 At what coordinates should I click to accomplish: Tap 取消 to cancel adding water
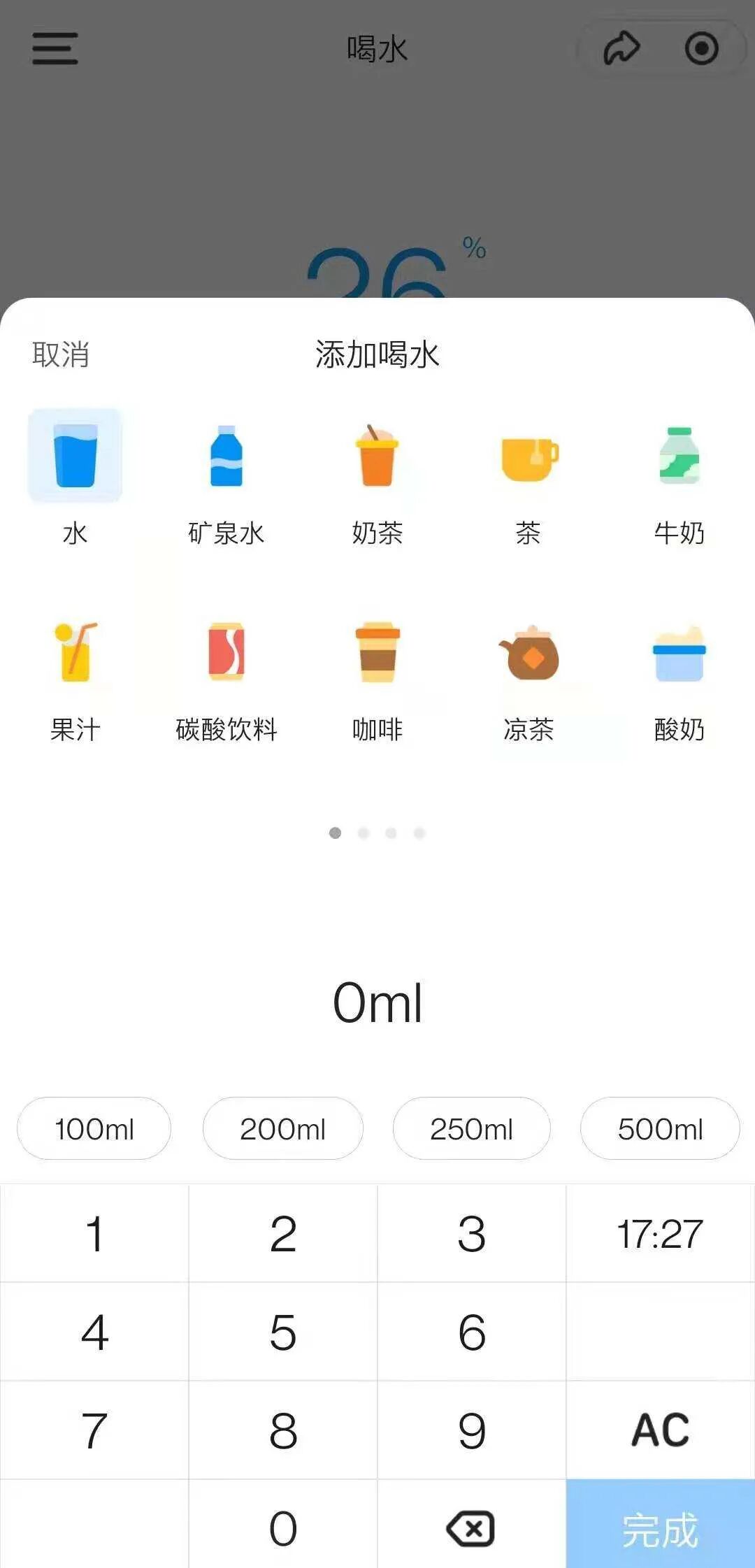[x=61, y=354]
